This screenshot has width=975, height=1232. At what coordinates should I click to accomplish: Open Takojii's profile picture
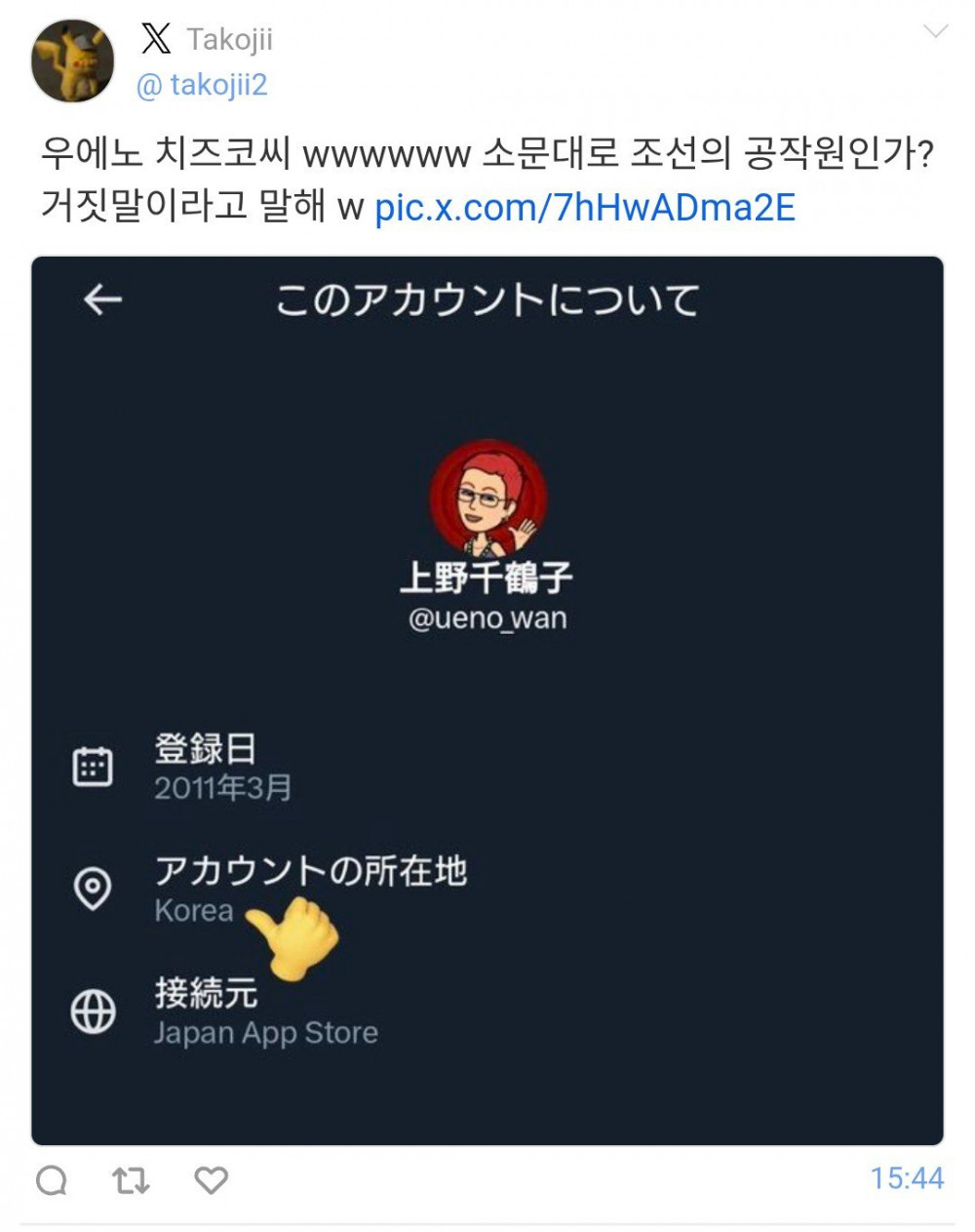[73, 60]
